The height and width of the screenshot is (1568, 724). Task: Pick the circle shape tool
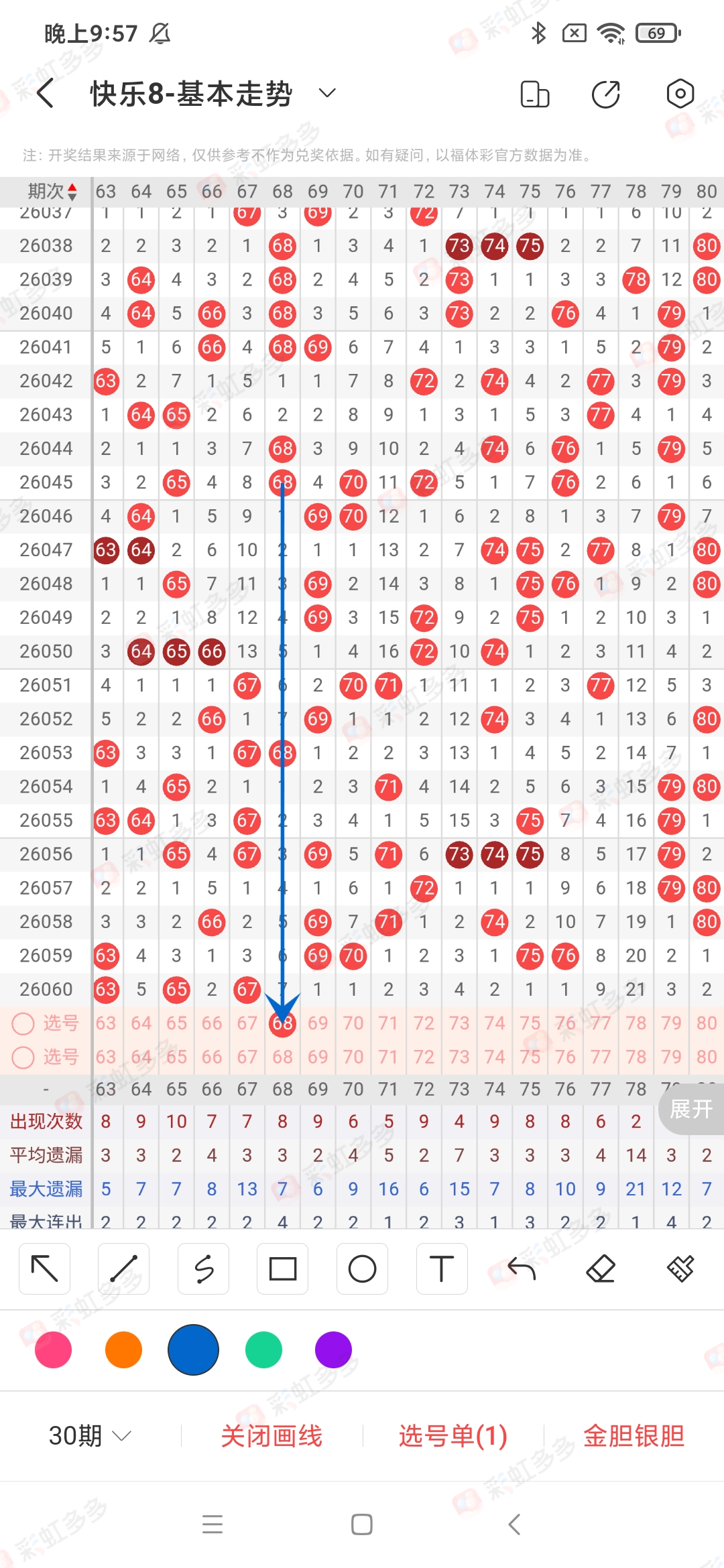pos(362,1268)
